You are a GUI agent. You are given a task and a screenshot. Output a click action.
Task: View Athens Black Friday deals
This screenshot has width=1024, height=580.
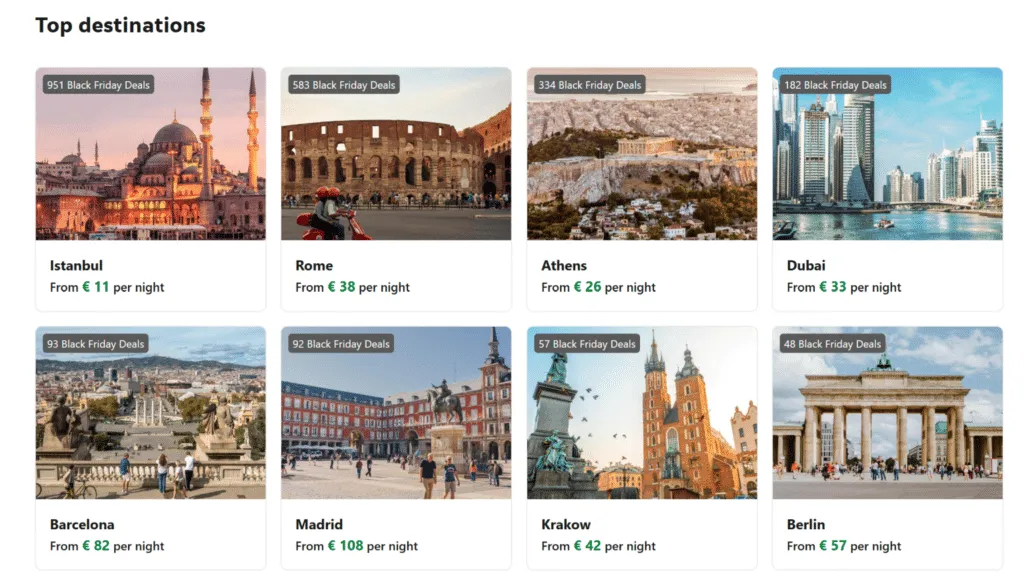pos(642,188)
